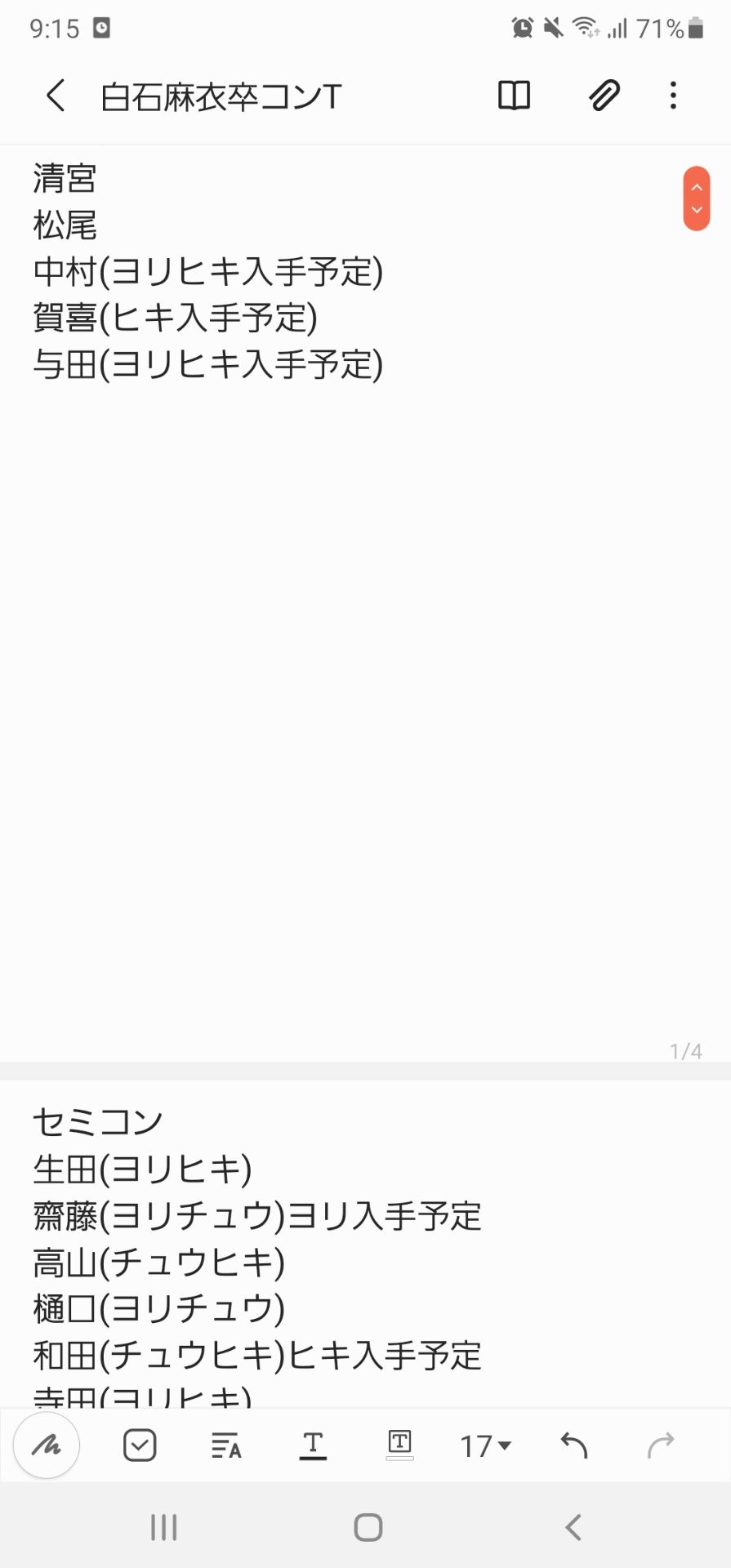Image resolution: width=731 pixels, height=1568 pixels.
Task: Open handwriting pen mode
Action: tap(46, 1444)
